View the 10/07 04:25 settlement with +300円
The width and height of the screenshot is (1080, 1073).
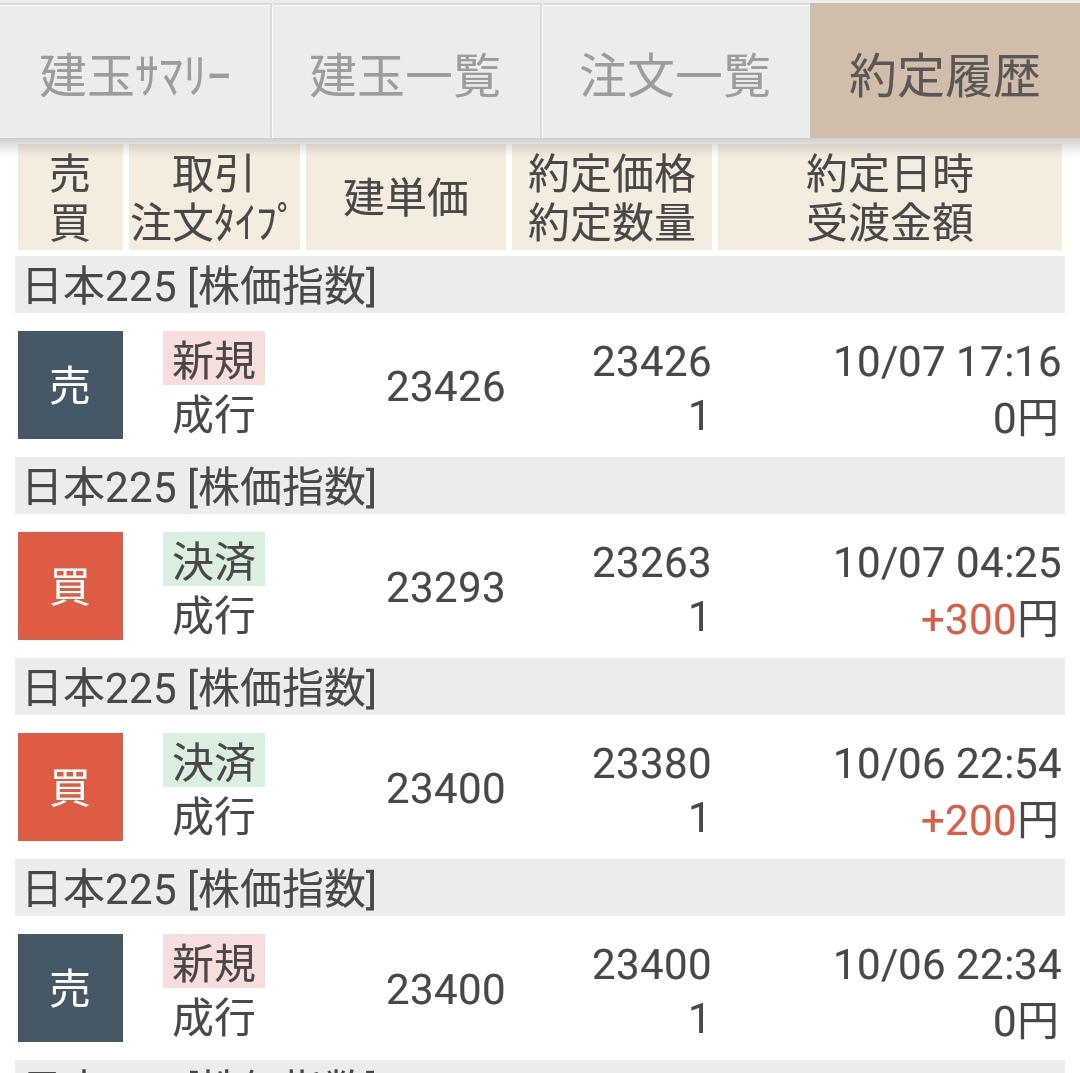540,588
